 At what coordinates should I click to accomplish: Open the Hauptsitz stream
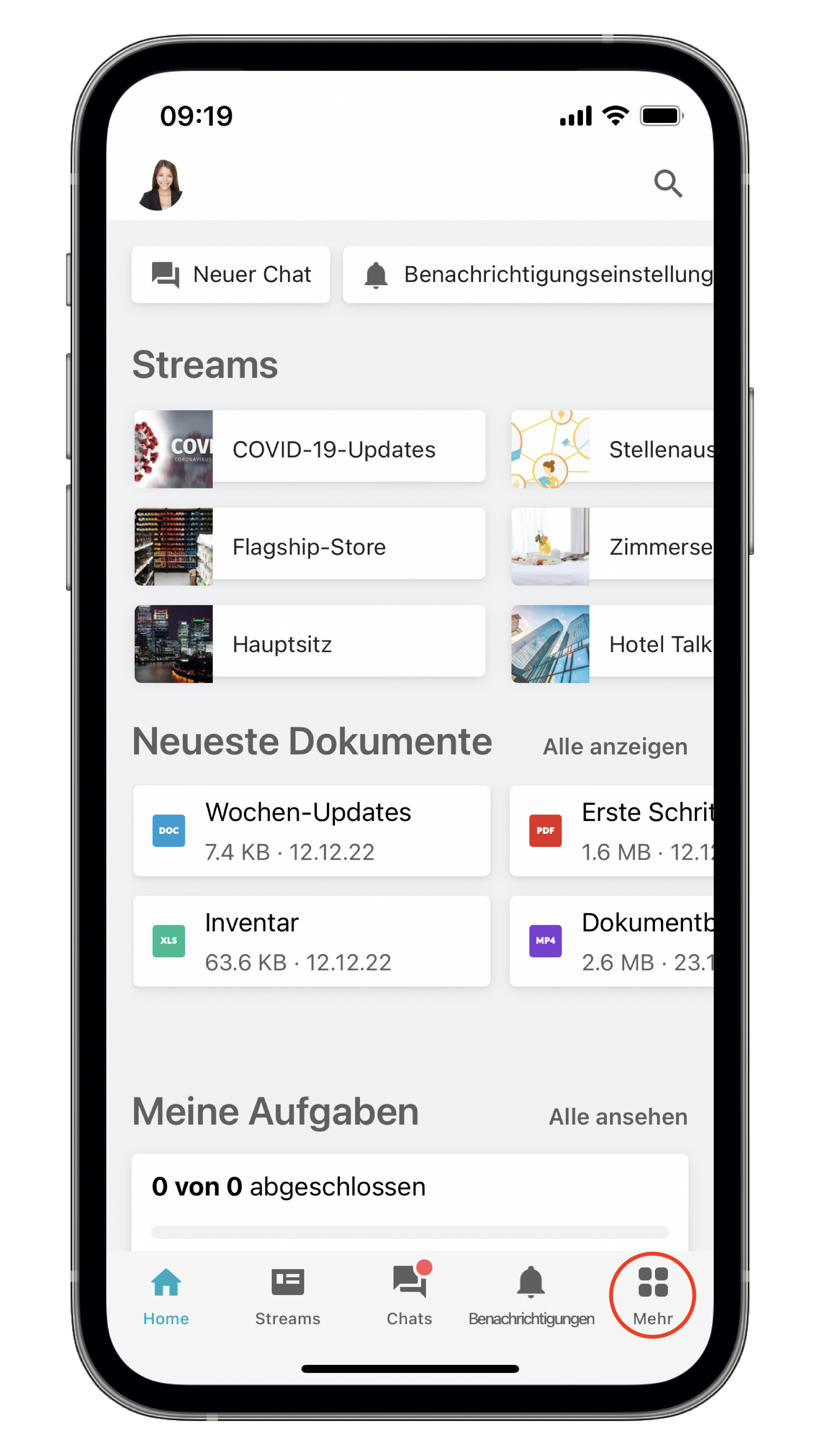pyautogui.click(x=309, y=644)
